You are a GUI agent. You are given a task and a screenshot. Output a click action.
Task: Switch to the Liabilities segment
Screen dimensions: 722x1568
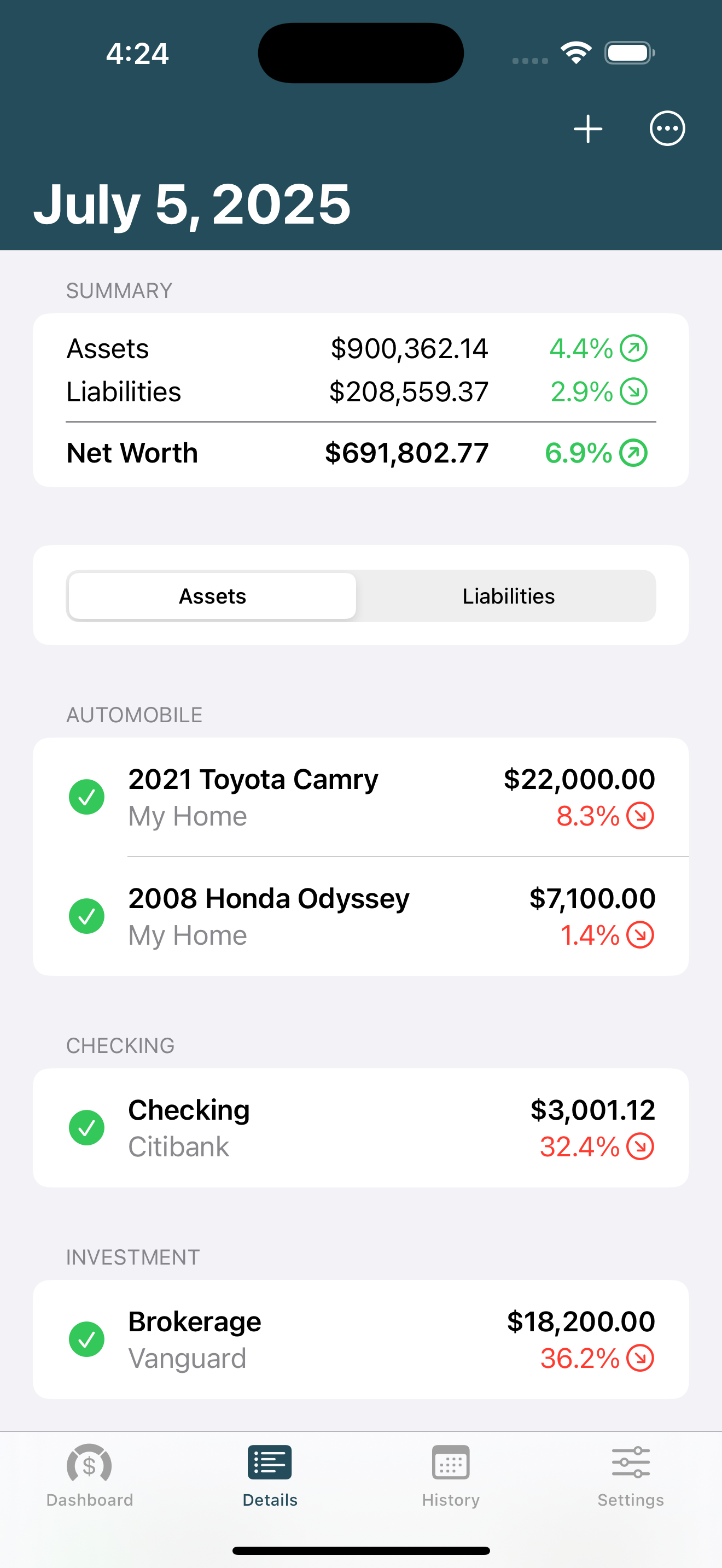pos(508,596)
